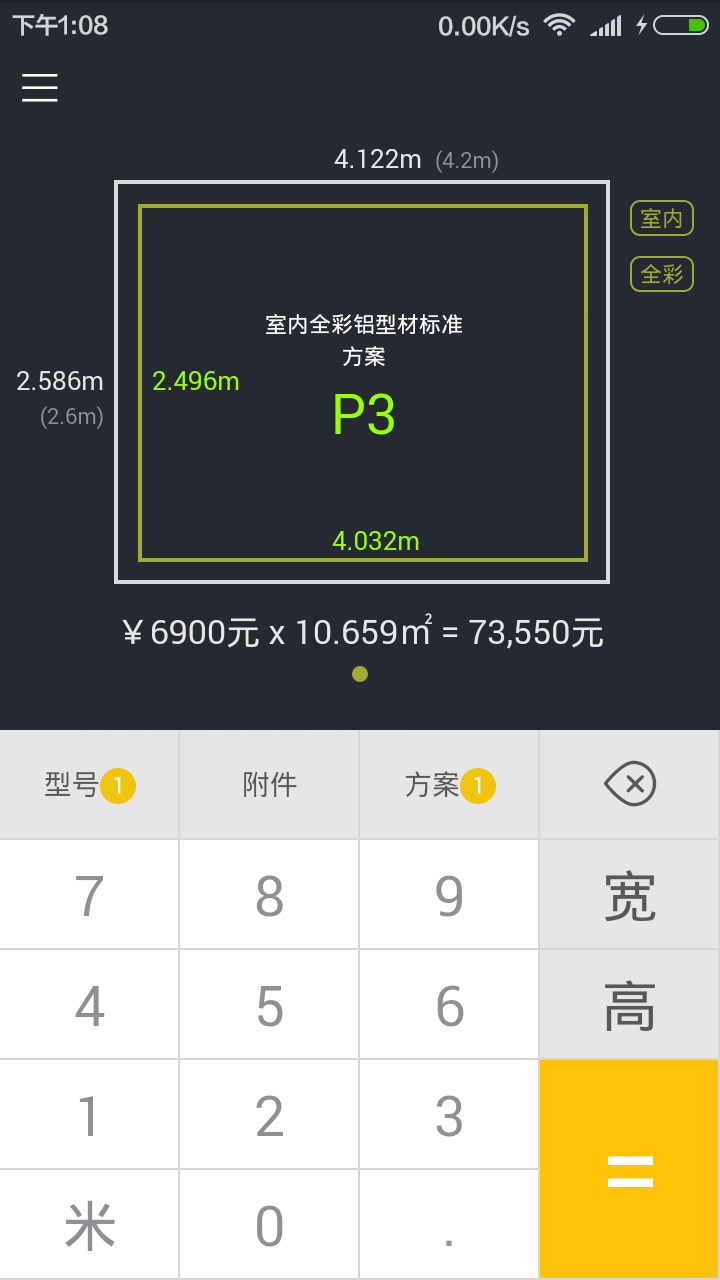Insert a decimal point
Screen dimensions: 720x1280
click(x=449, y=1225)
